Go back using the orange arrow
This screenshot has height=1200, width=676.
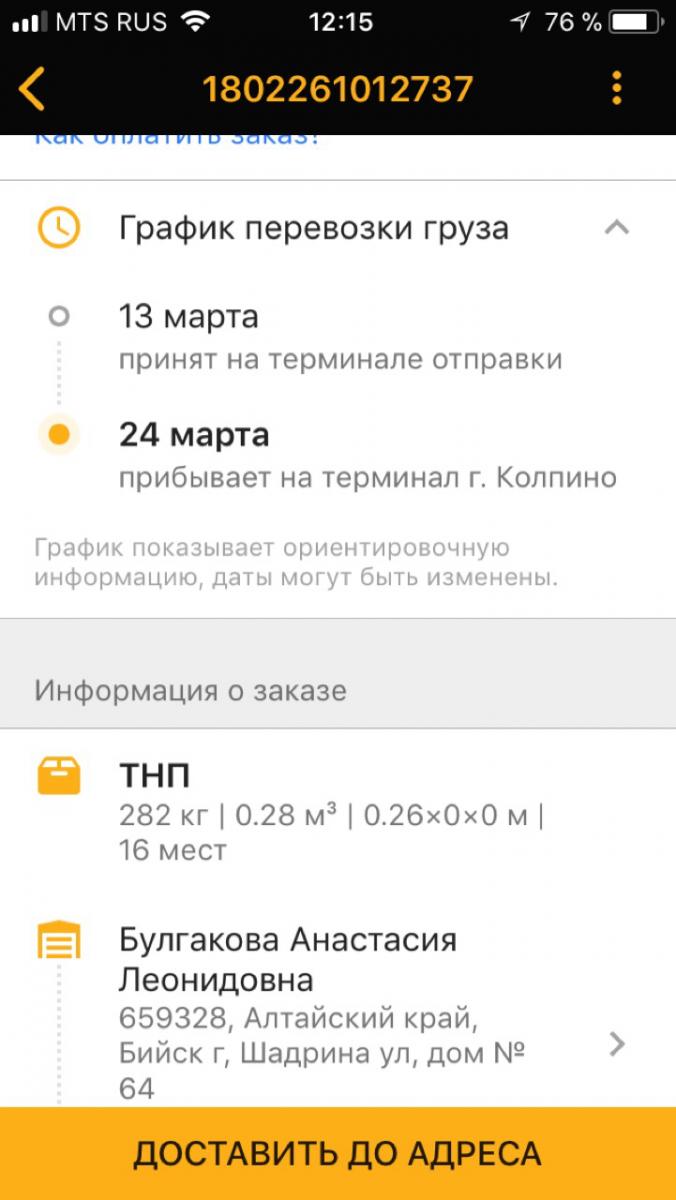pyautogui.click(x=32, y=89)
